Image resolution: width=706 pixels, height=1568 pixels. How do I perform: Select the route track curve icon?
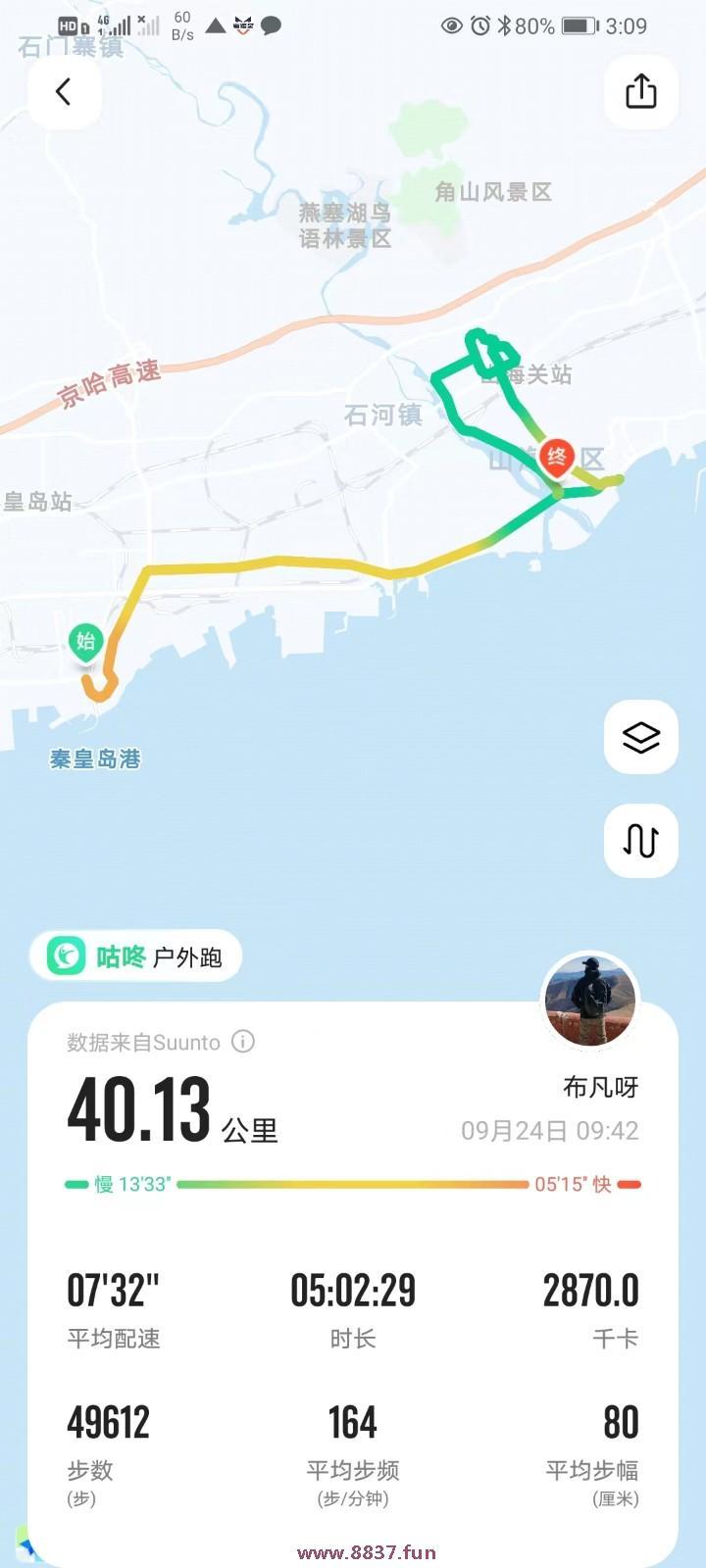coord(640,841)
